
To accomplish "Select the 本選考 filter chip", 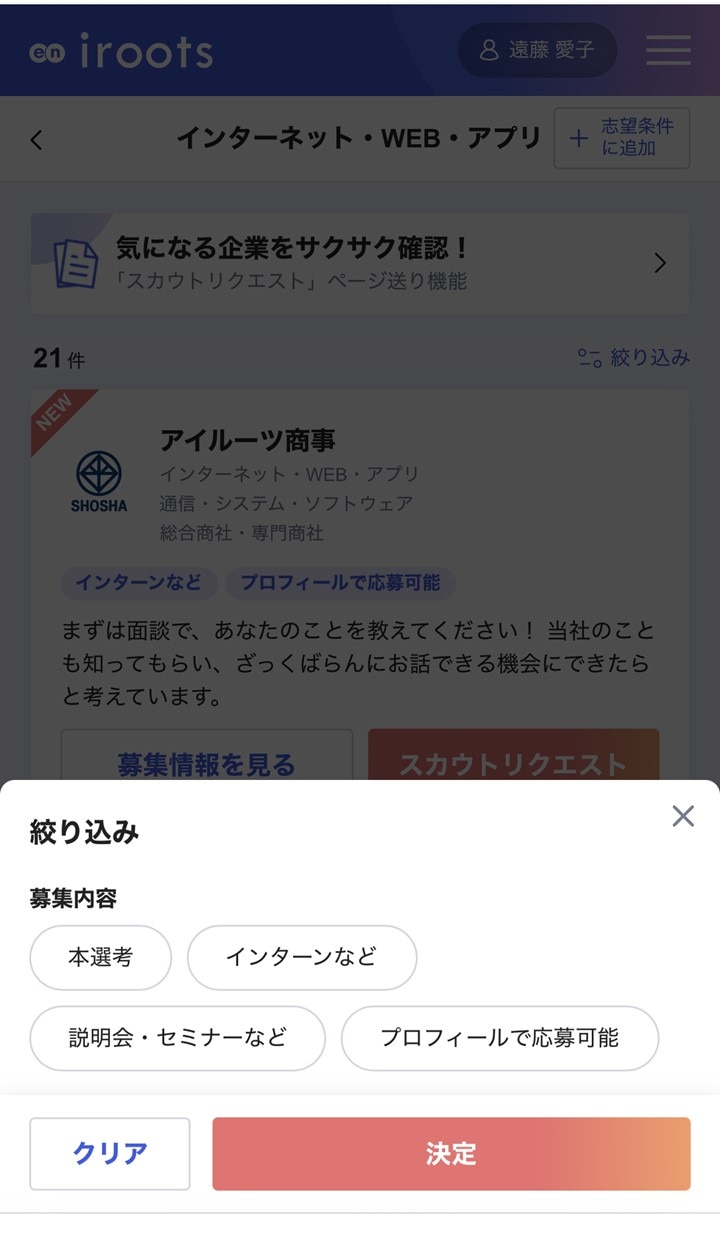I will point(101,957).
